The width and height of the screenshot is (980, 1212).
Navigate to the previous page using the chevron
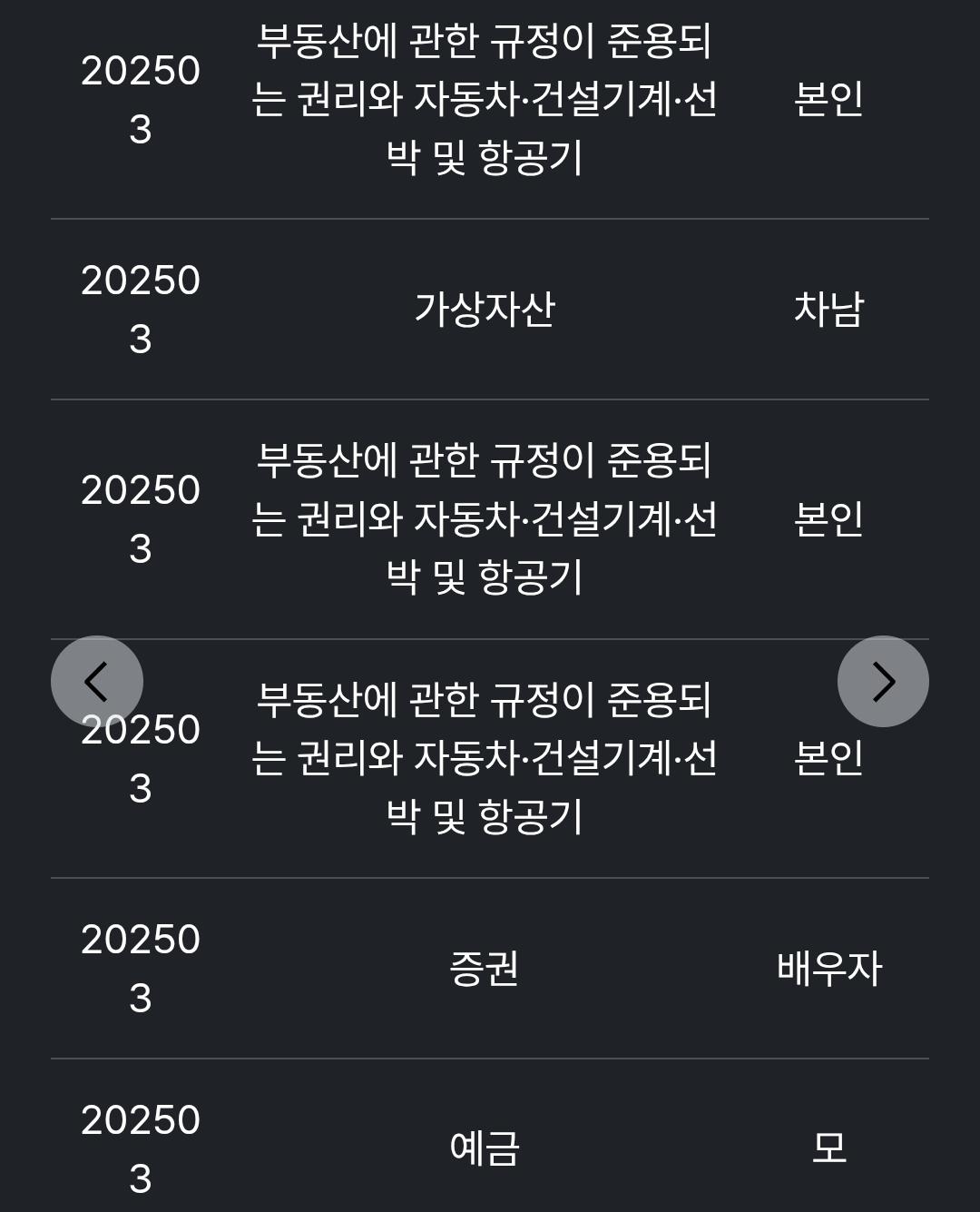pos(98,682)
